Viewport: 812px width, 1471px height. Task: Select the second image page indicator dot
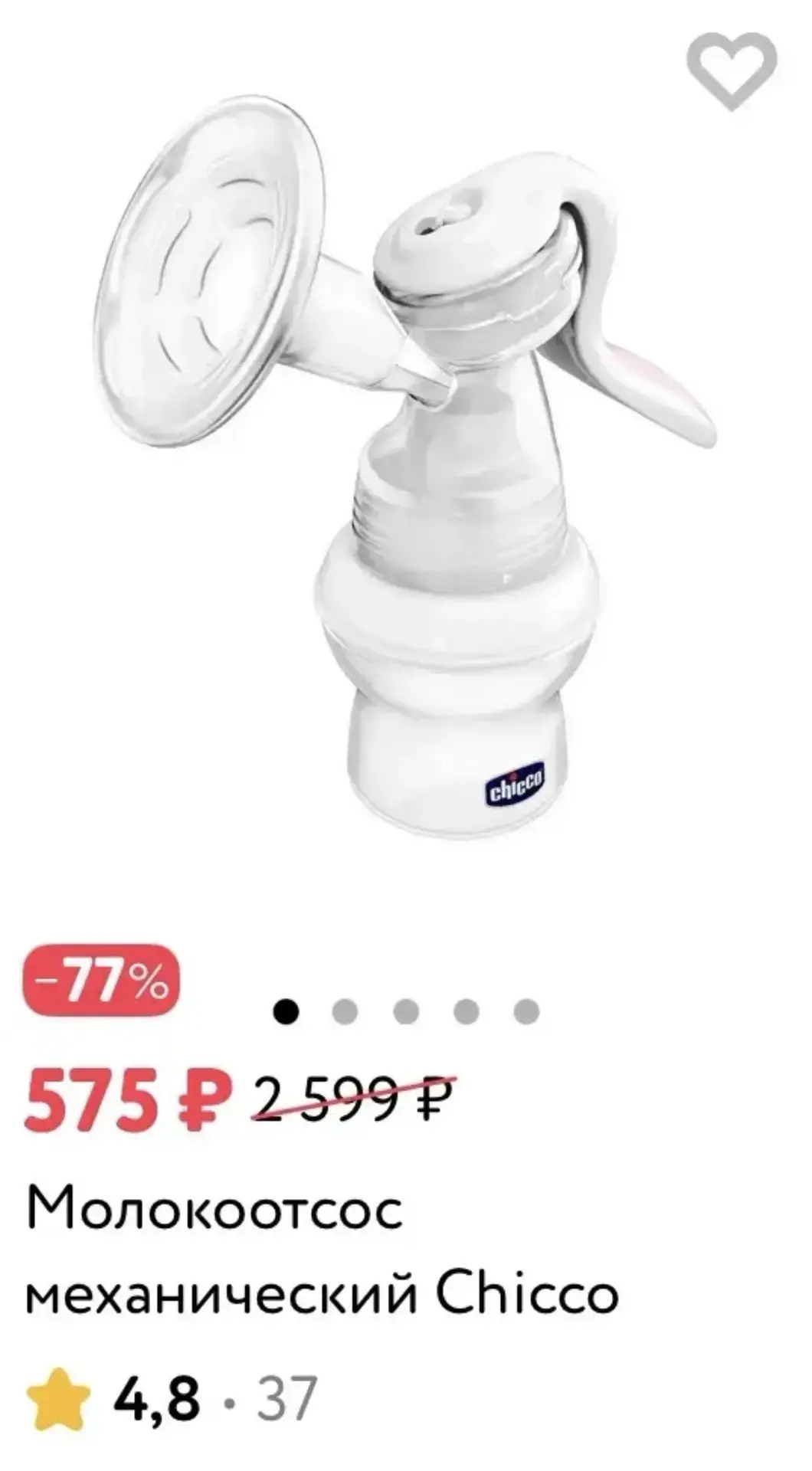click(x=345, y=1011)
